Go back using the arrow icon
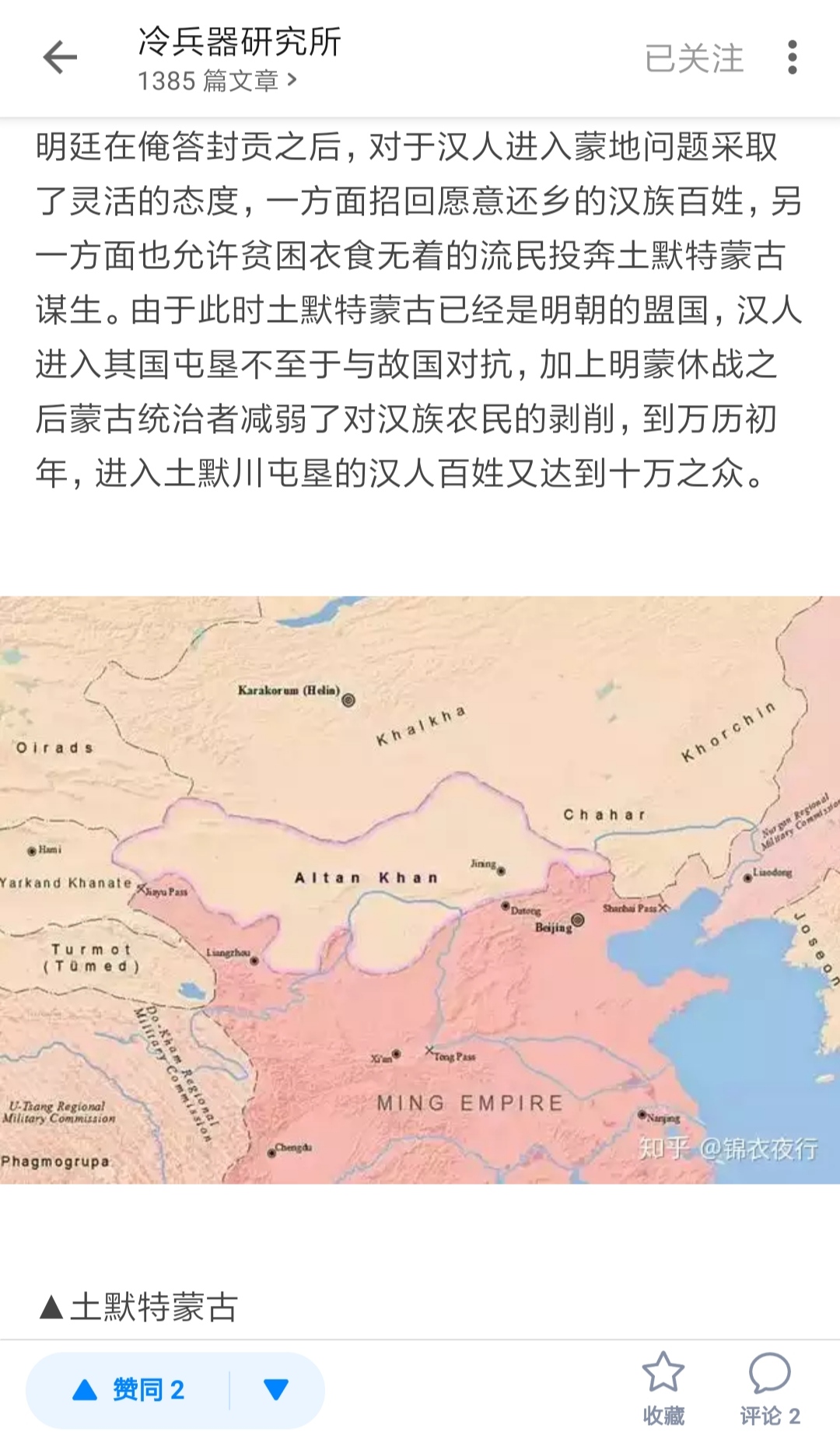 tap(60, 58)
